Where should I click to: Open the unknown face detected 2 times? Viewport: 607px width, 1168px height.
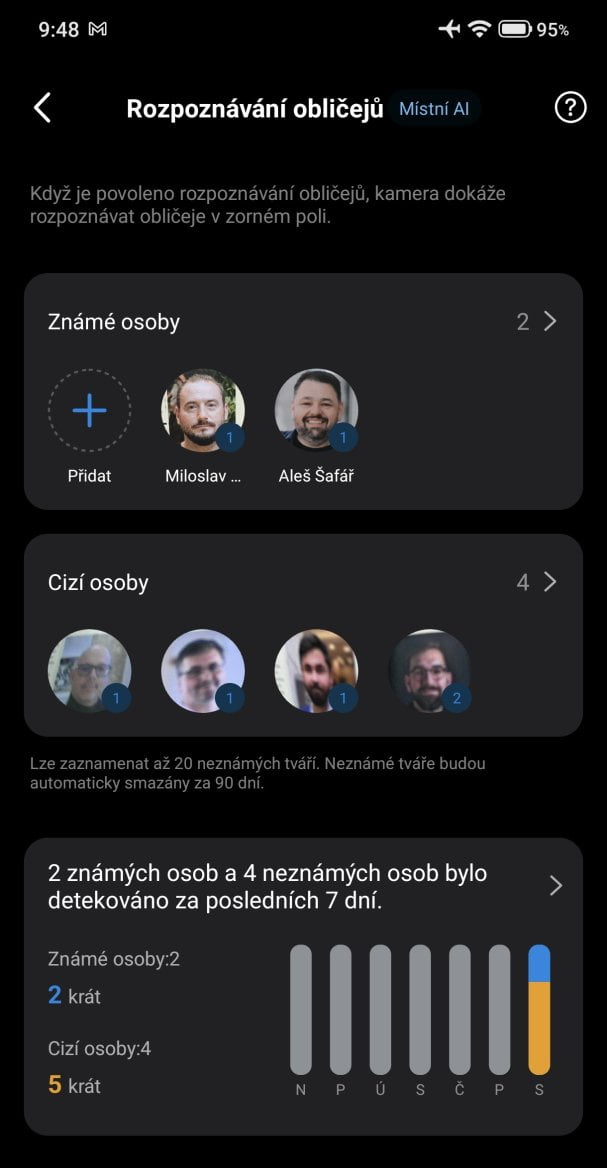430,670
